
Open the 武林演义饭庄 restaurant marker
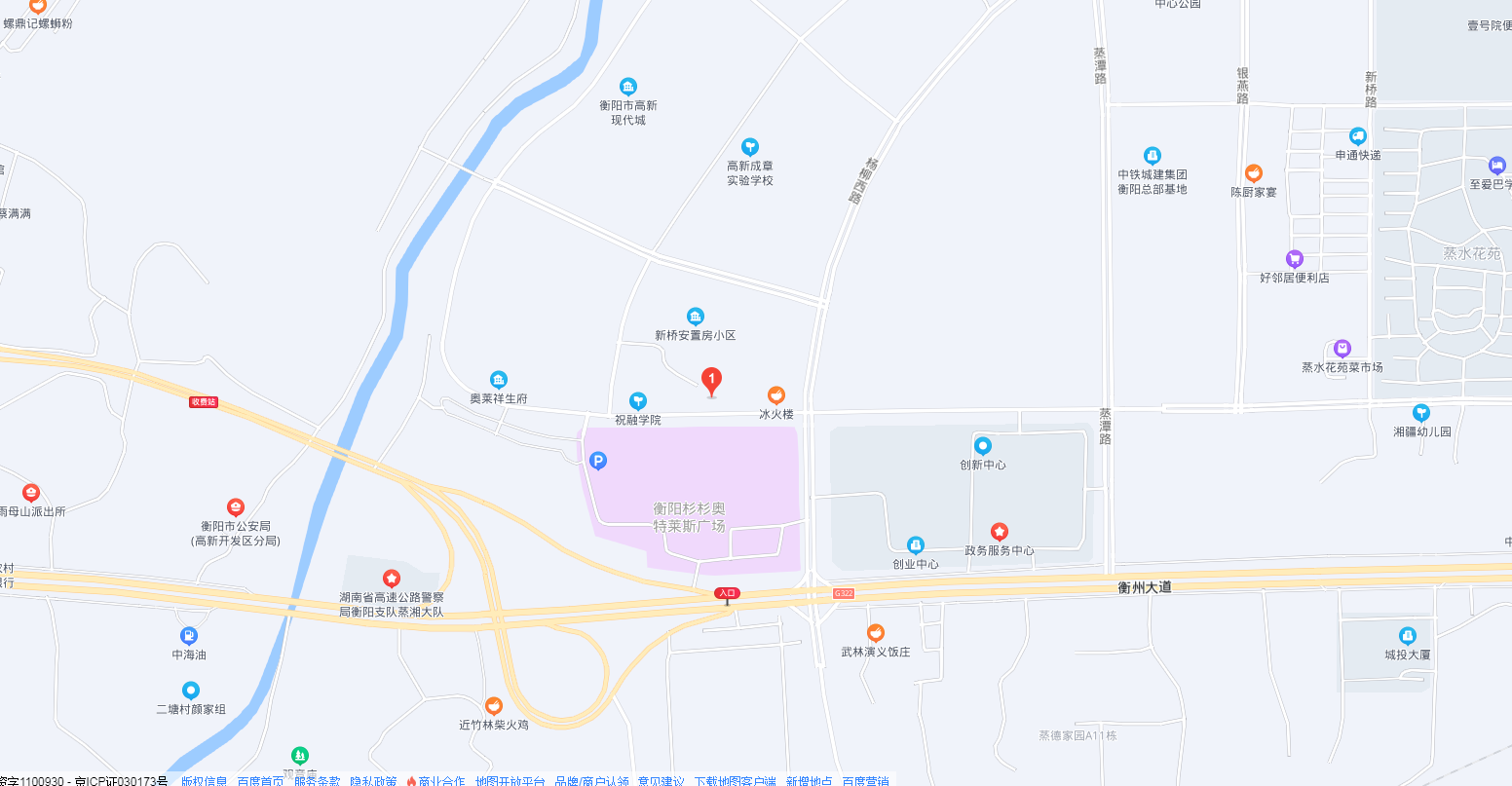[x=876, y=633]
